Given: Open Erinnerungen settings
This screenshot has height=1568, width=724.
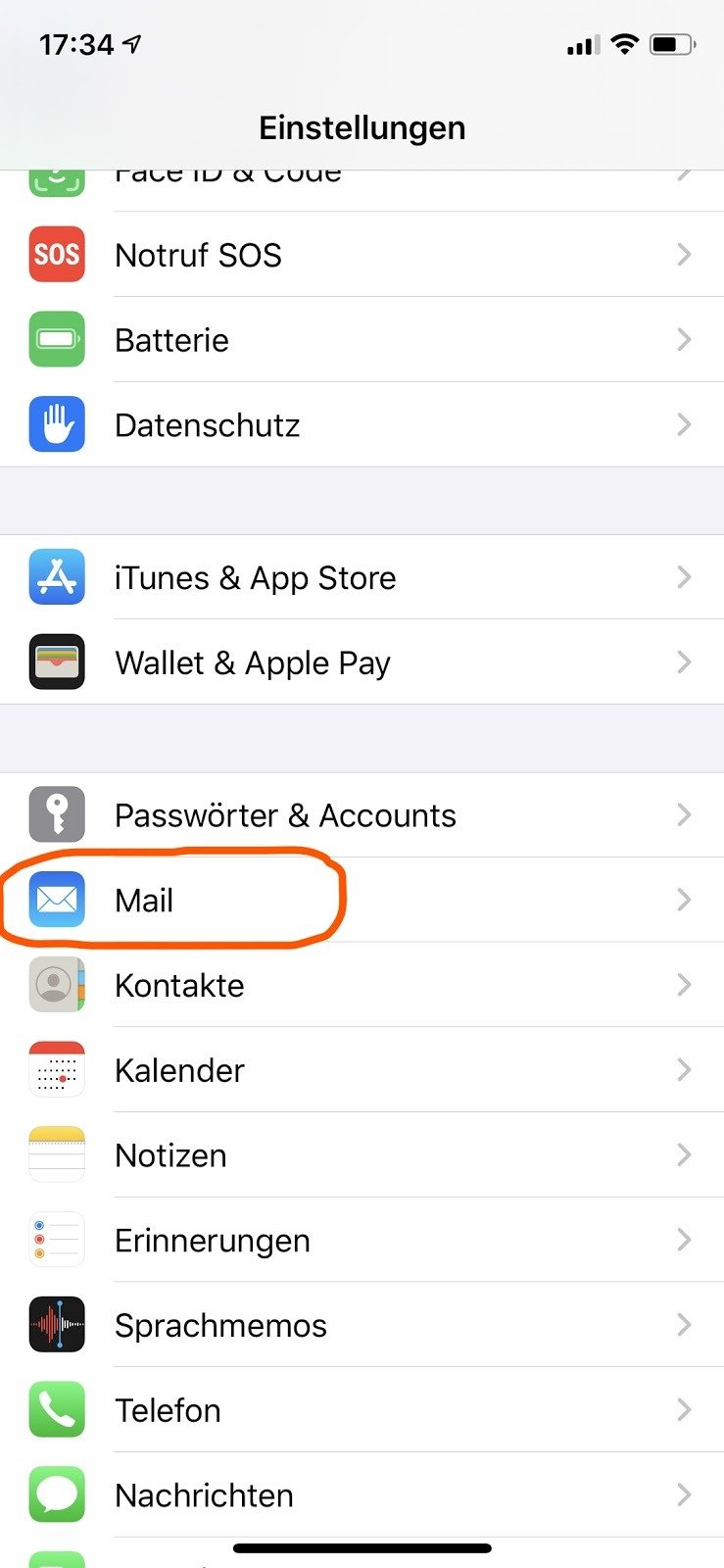Looking at the screenshot, I should [x=362, y=1241].
